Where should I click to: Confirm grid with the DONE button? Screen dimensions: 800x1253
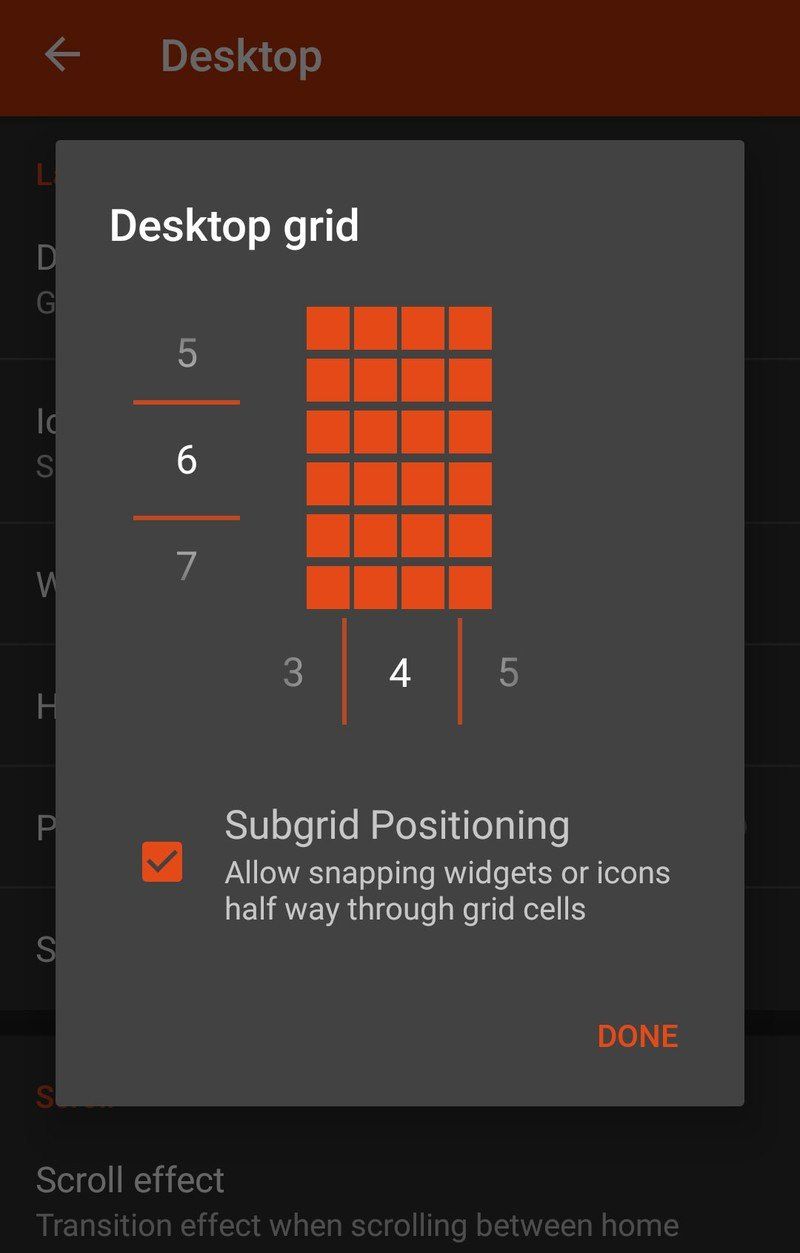[637, 1036]
